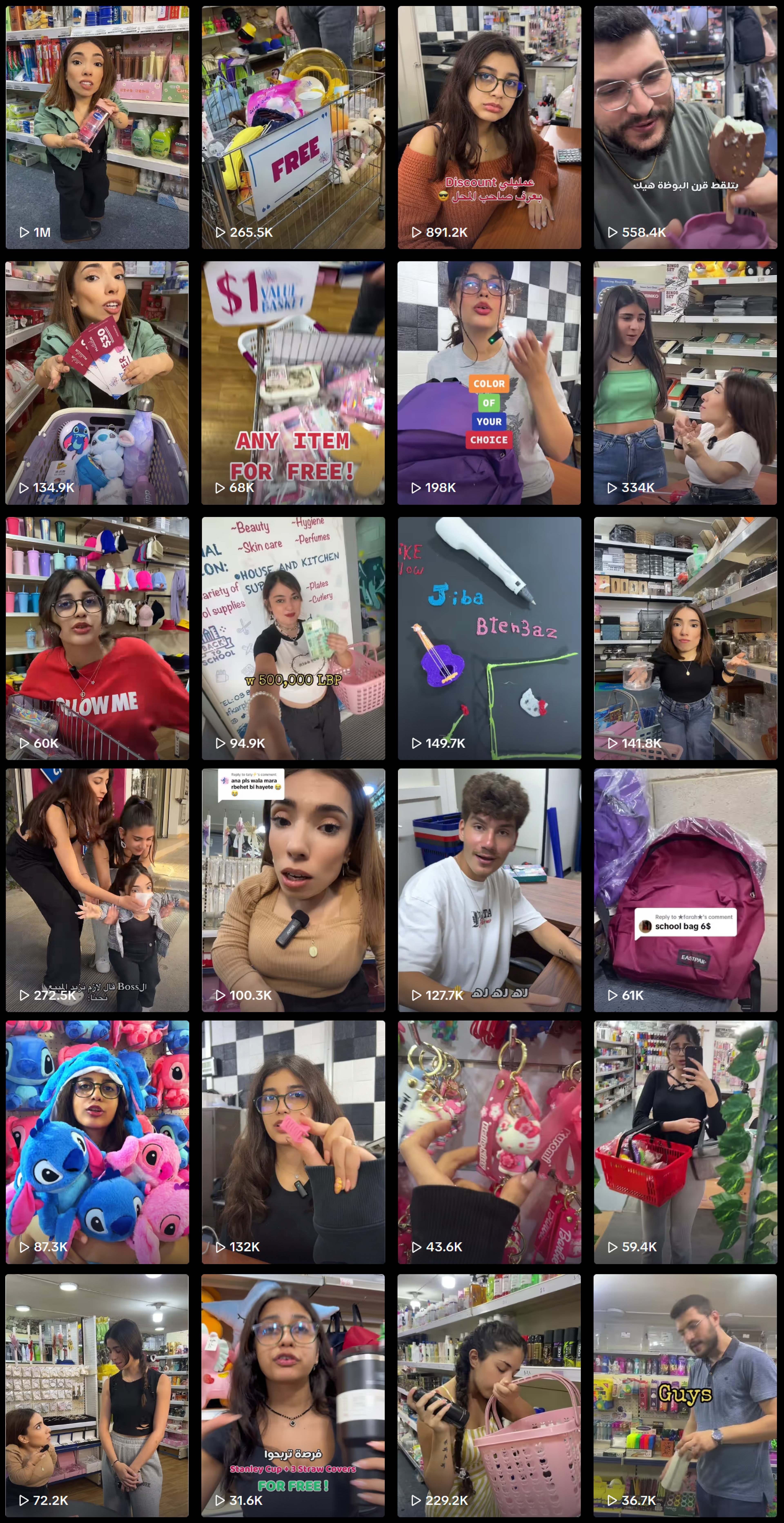Play the 60K views red sweater video
The width and height of the screenshot is (784, 1523).
coord(97,639)
